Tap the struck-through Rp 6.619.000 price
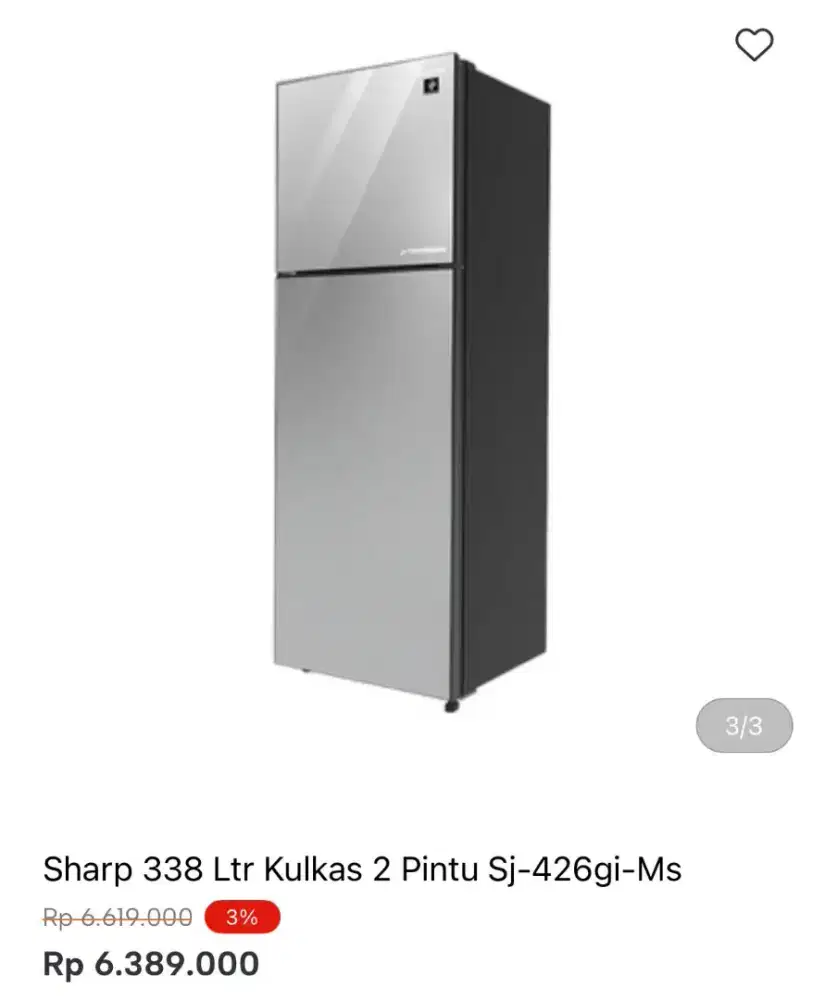This screenshot has width=825, height=1000. (x=117, y=915)
